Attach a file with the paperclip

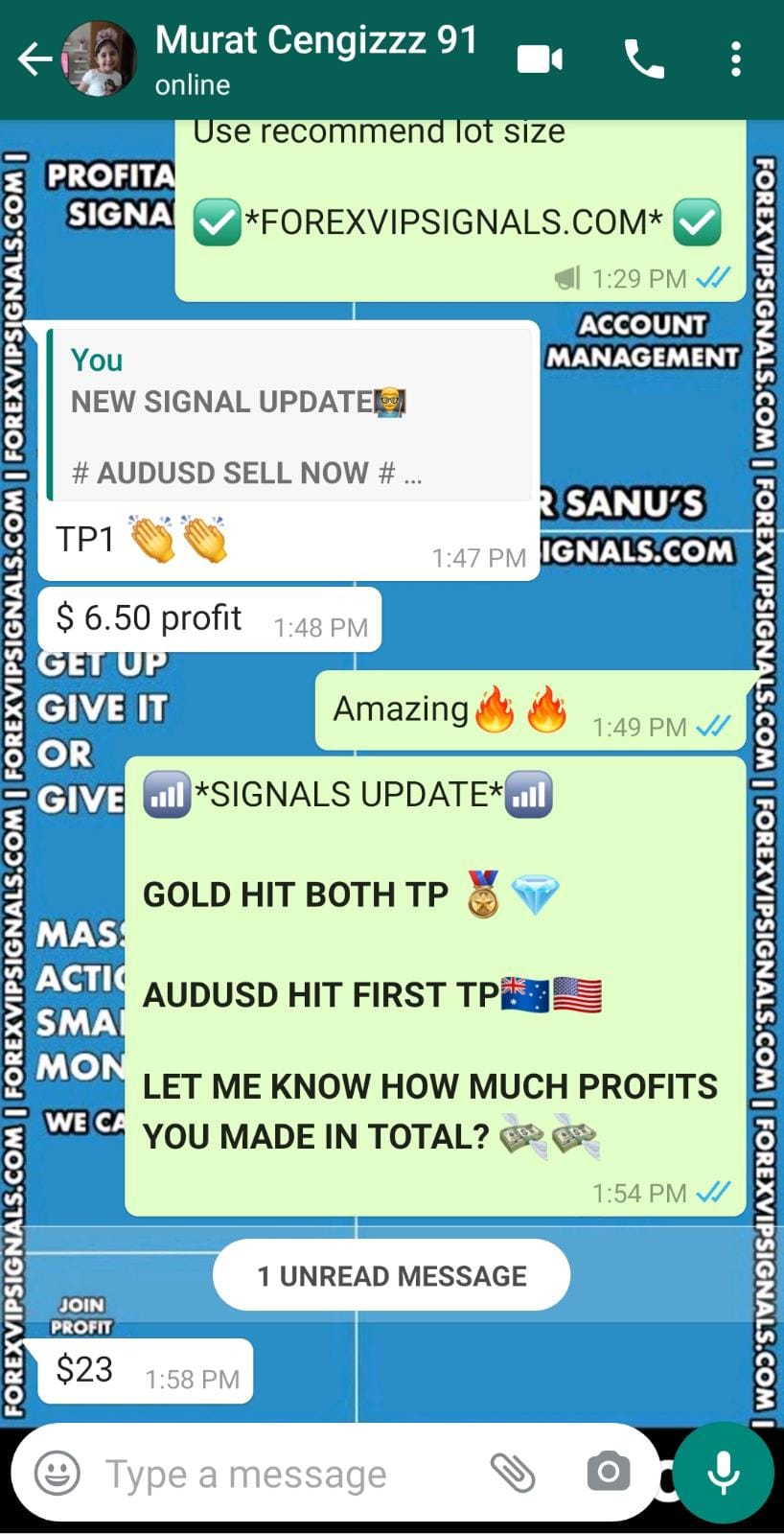[x=513, y=1473]
